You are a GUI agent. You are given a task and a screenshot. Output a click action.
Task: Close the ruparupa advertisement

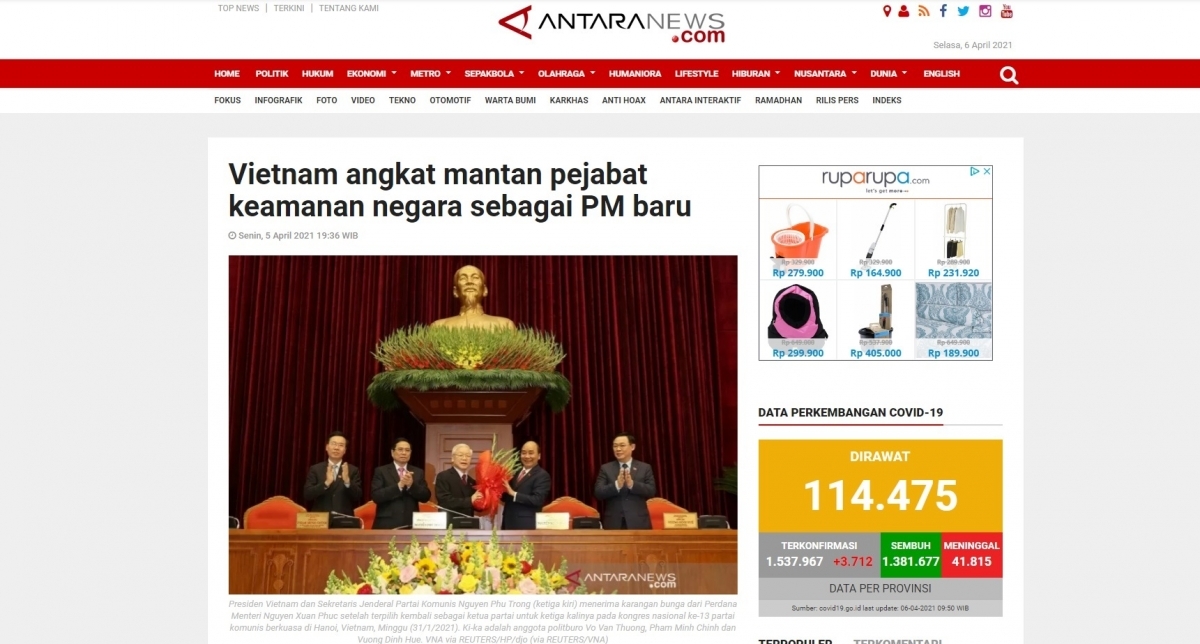click(x=986, y=172)
